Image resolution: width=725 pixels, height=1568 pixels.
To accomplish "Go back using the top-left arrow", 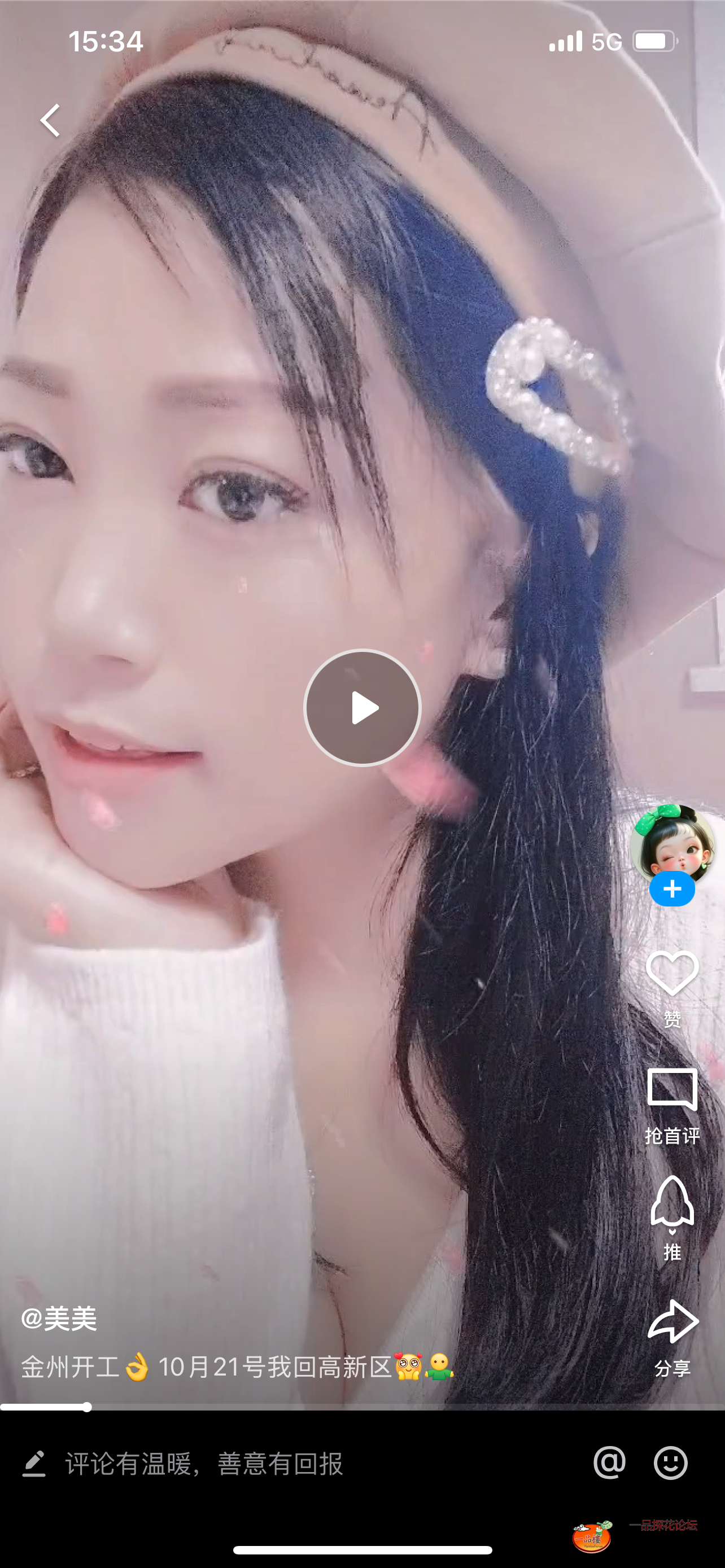I will pos(50,120).
